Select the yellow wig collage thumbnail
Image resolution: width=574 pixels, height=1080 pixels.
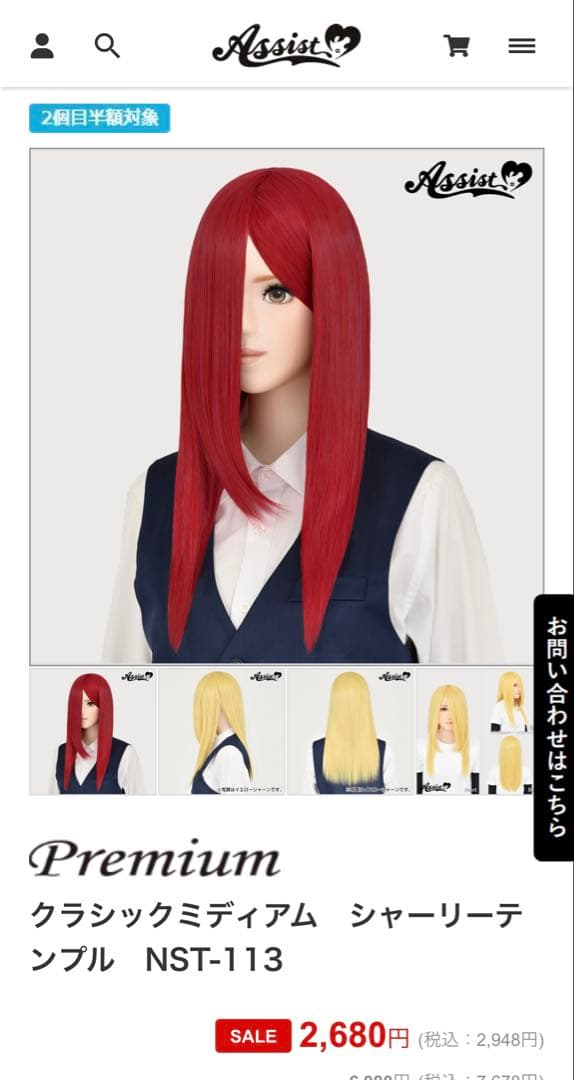point(474,731)
